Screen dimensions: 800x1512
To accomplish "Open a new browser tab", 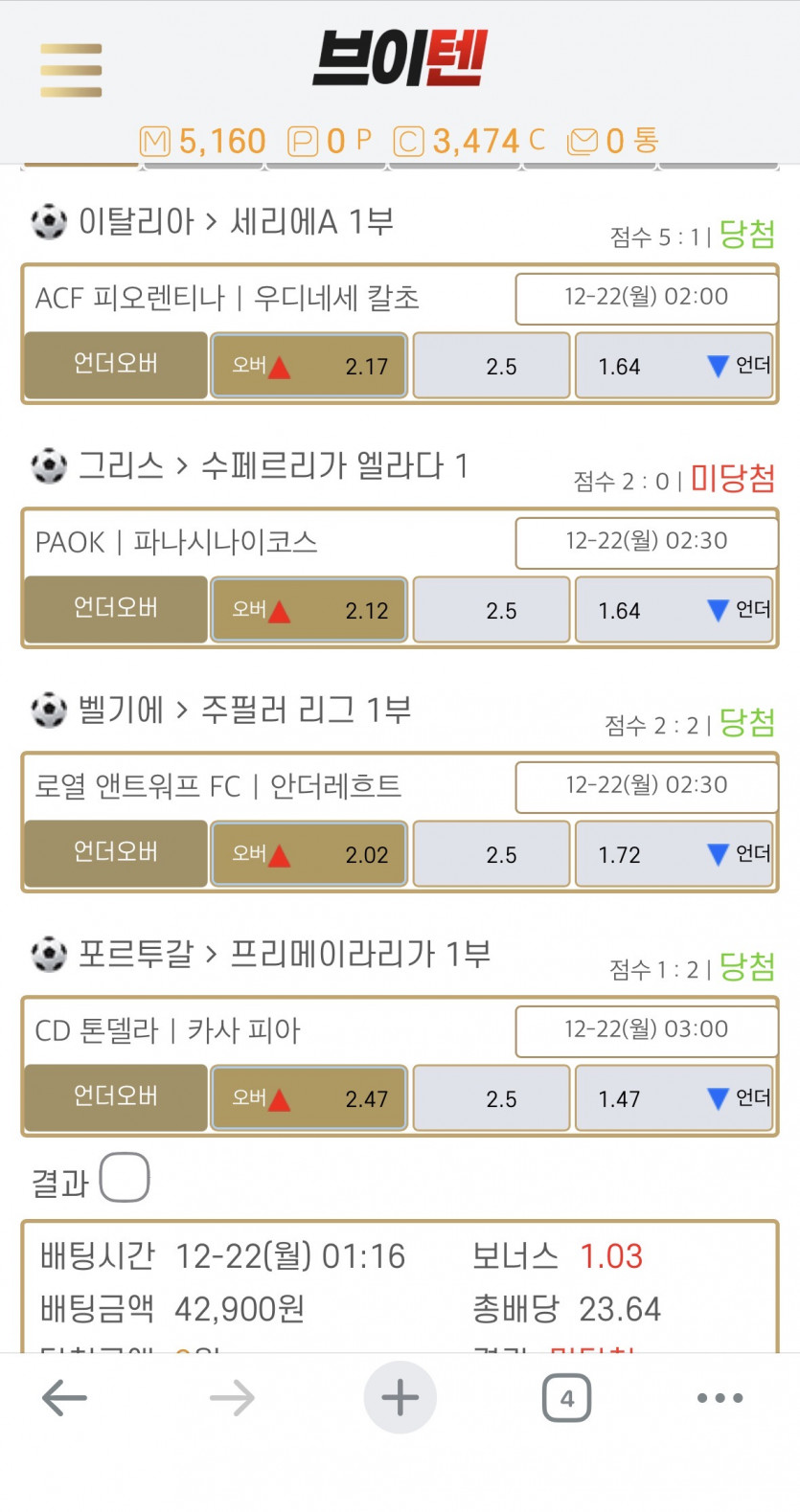I will pyautogui.click(x=400, y=1398).
